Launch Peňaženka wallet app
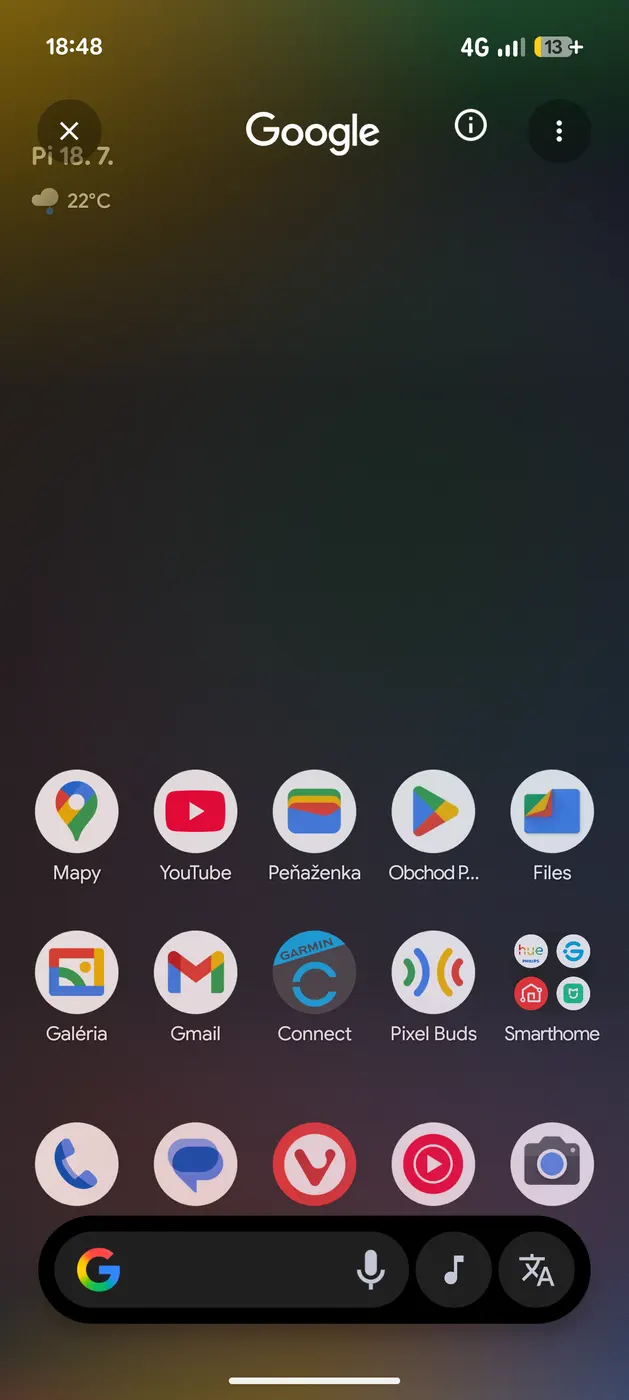 tap(314, 811)
